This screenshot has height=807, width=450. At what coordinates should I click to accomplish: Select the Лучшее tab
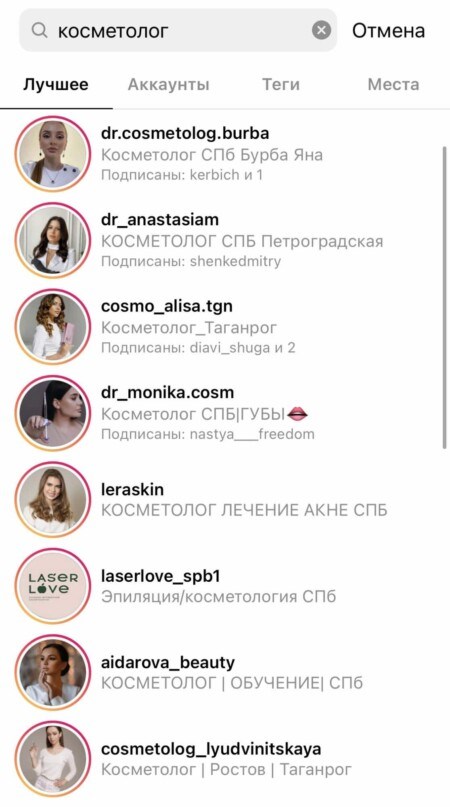[56, 84]
